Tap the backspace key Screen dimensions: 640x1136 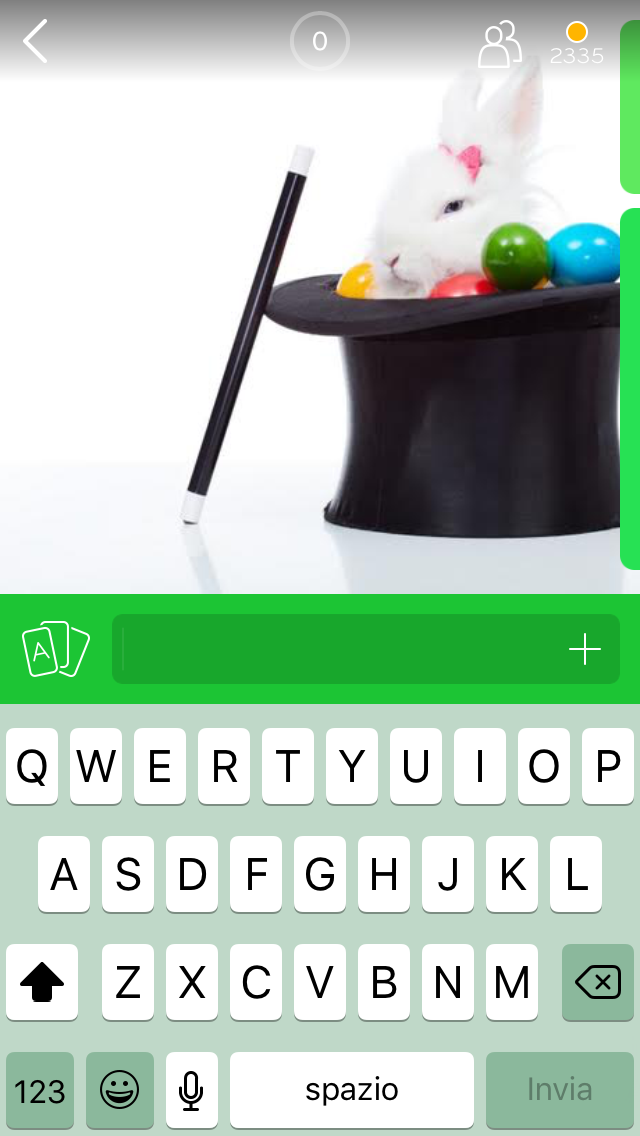598,983
